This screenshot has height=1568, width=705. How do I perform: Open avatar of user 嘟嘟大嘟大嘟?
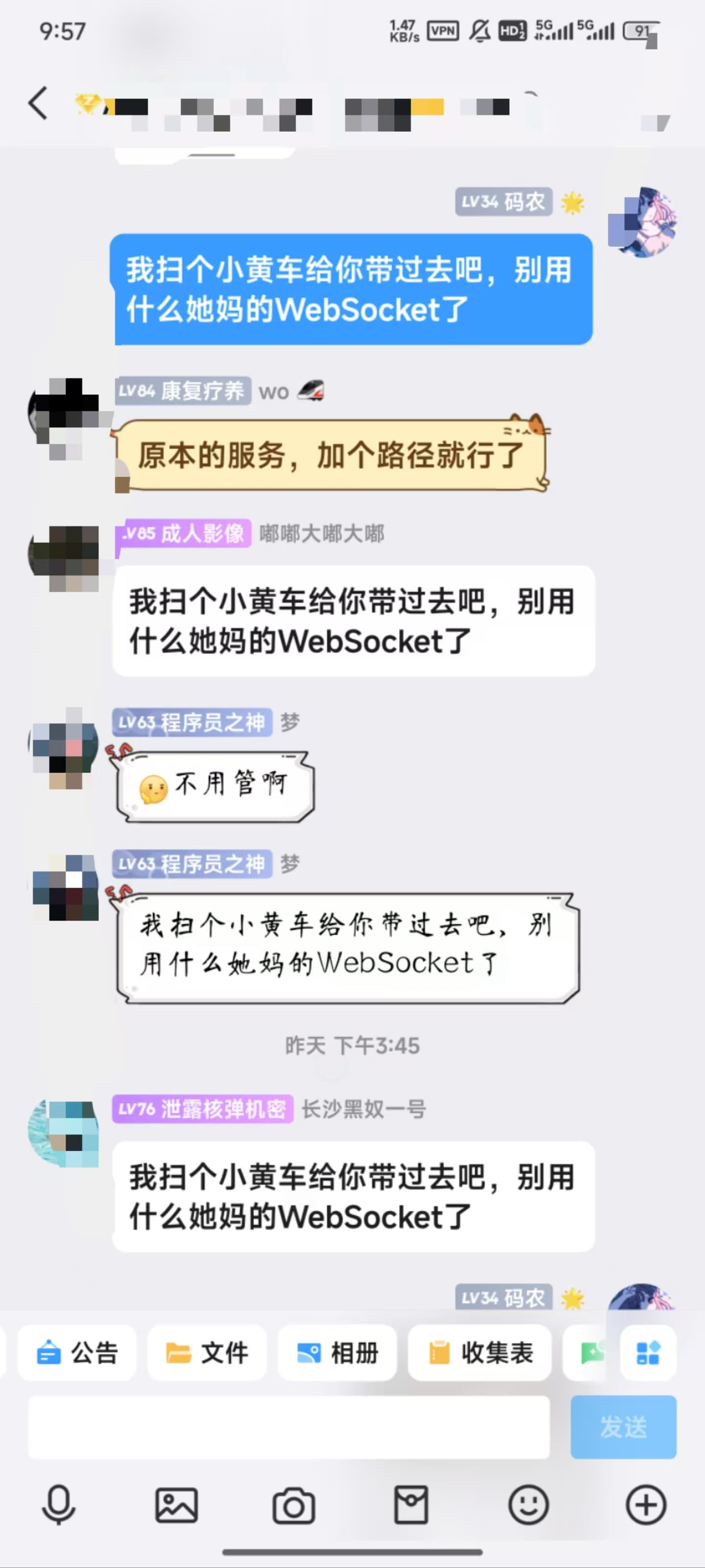pyautogui.click(x=64, y=557)
